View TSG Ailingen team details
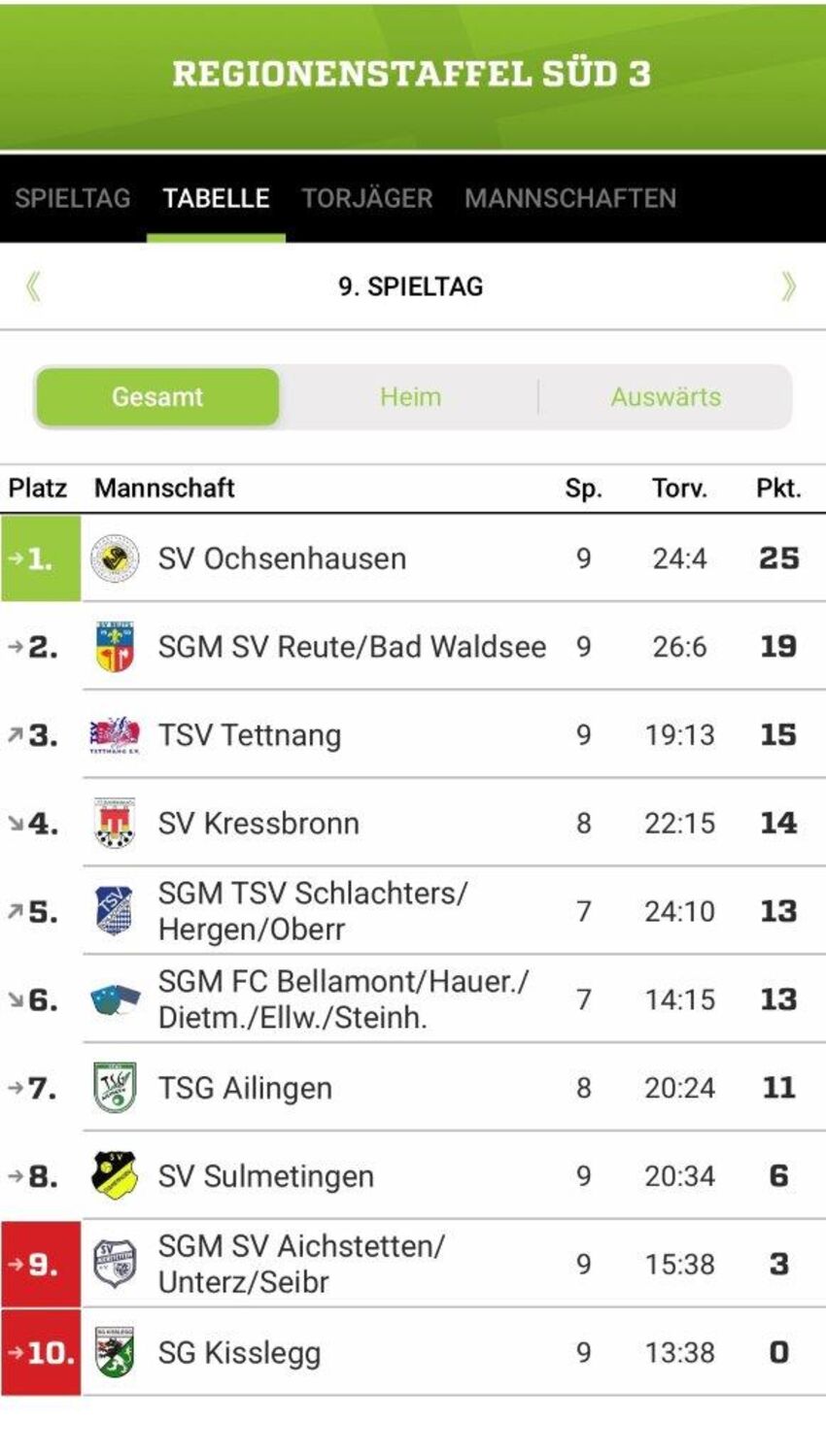Screen dimensions: 826x1456 tap(245, 1088)
